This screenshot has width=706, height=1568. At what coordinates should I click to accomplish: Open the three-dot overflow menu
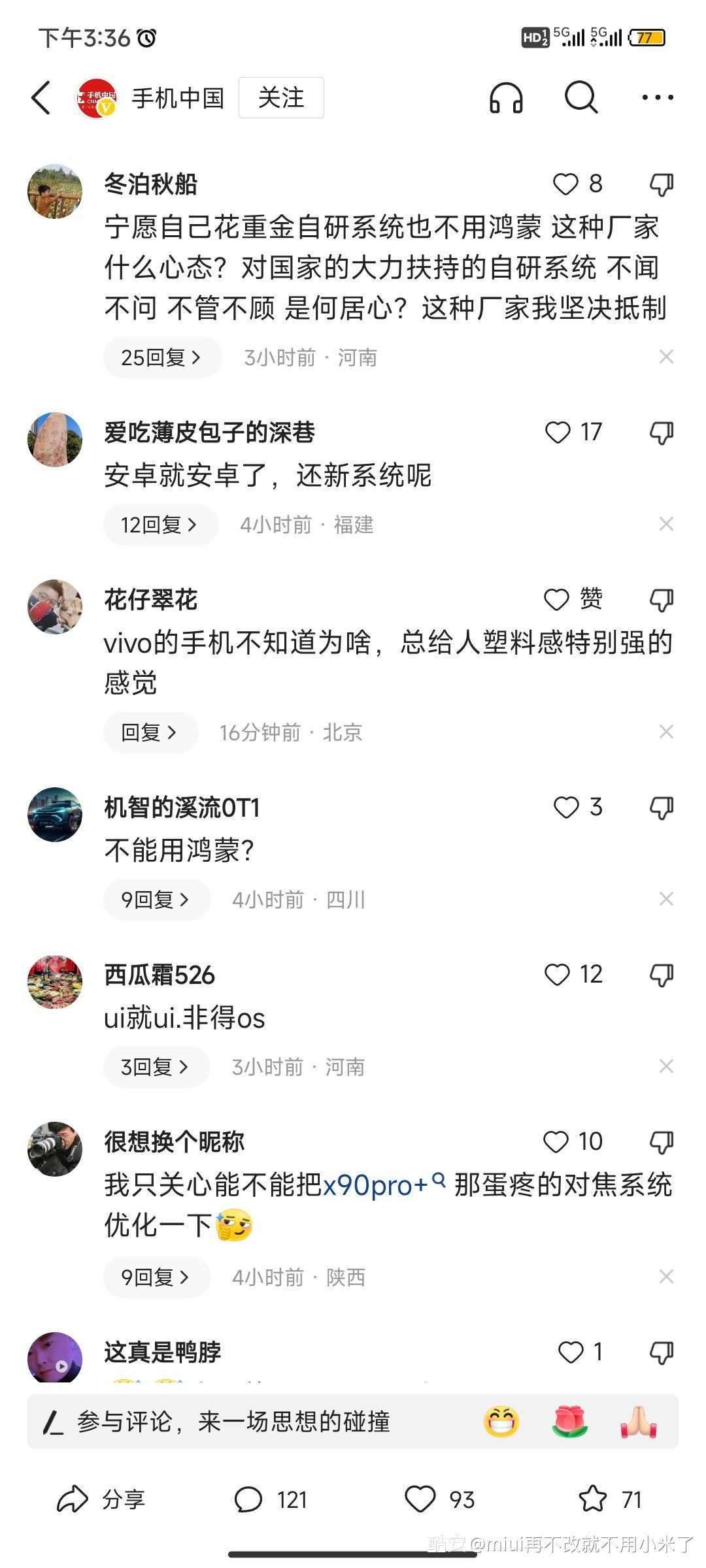[x=657, y=98]
